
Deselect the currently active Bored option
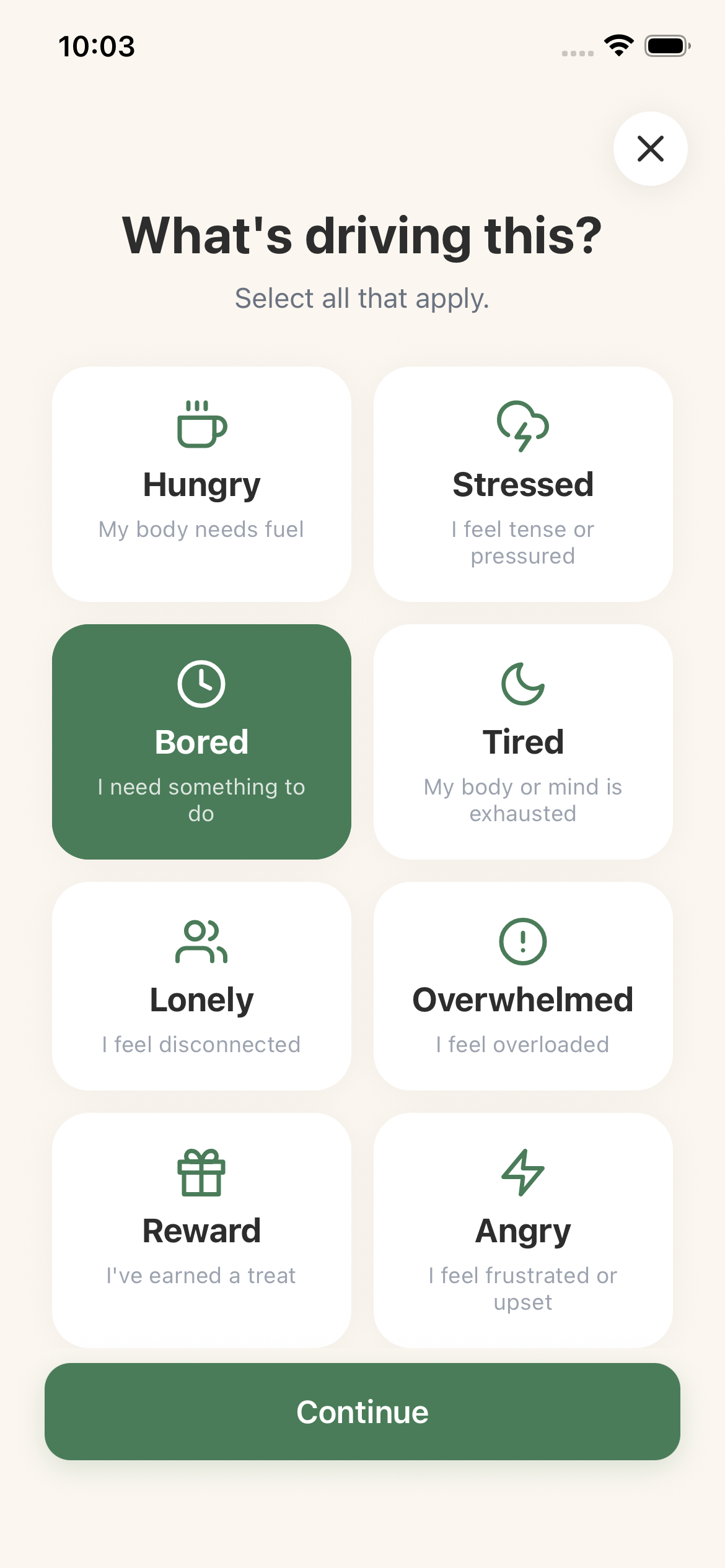point(201,741)
